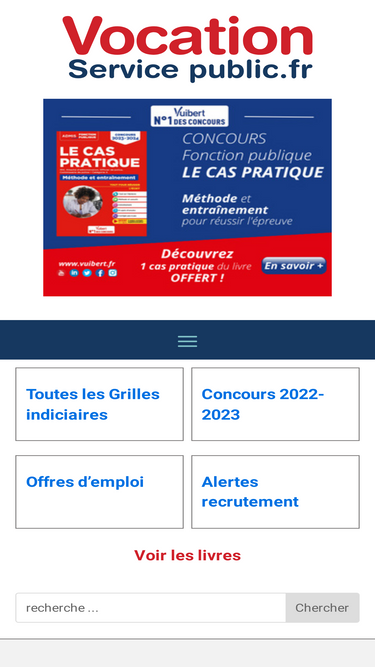
Task: Open Concours 2022-2023 link
Action: click(263, 404)
